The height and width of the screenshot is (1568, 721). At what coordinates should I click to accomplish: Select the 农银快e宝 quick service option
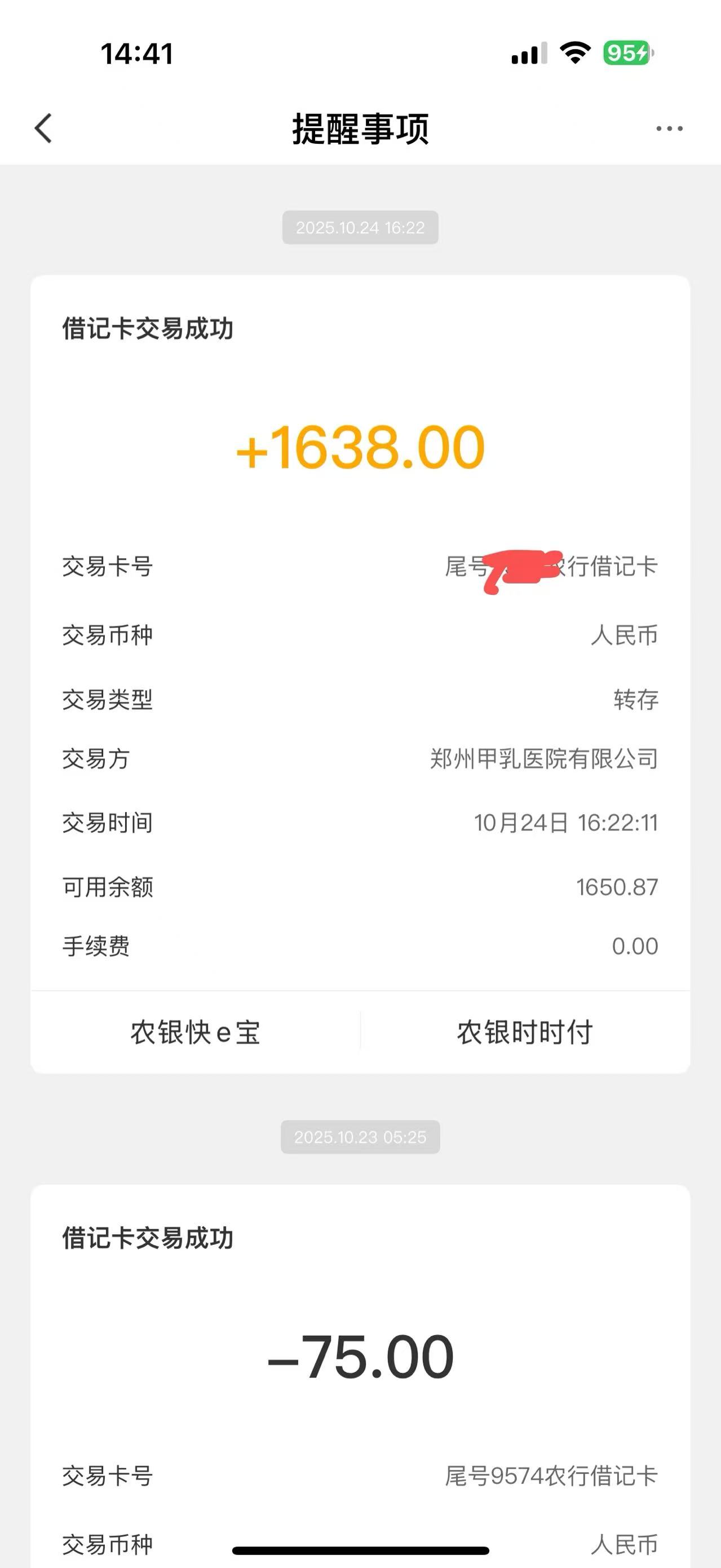click(x=196, y=1031)
